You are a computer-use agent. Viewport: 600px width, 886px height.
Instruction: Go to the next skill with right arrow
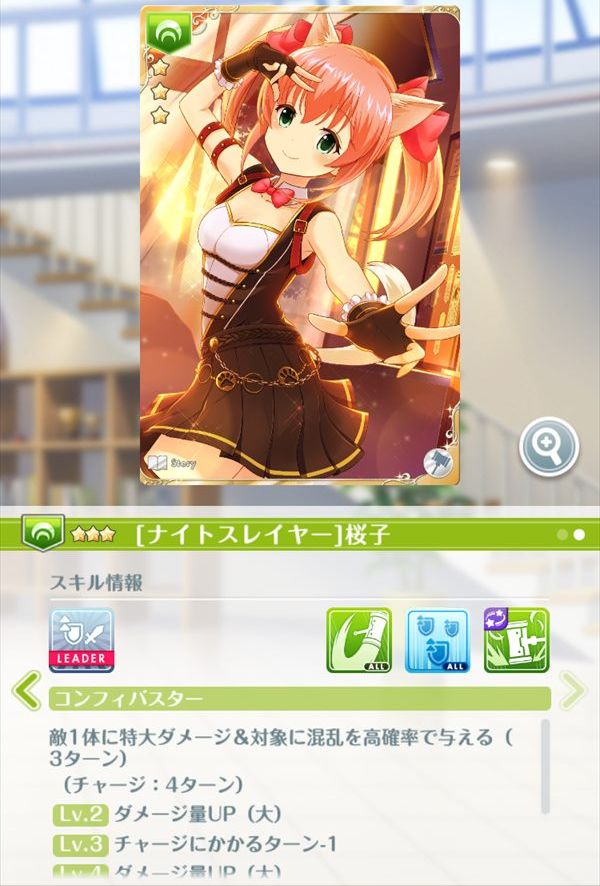(575, 692)
